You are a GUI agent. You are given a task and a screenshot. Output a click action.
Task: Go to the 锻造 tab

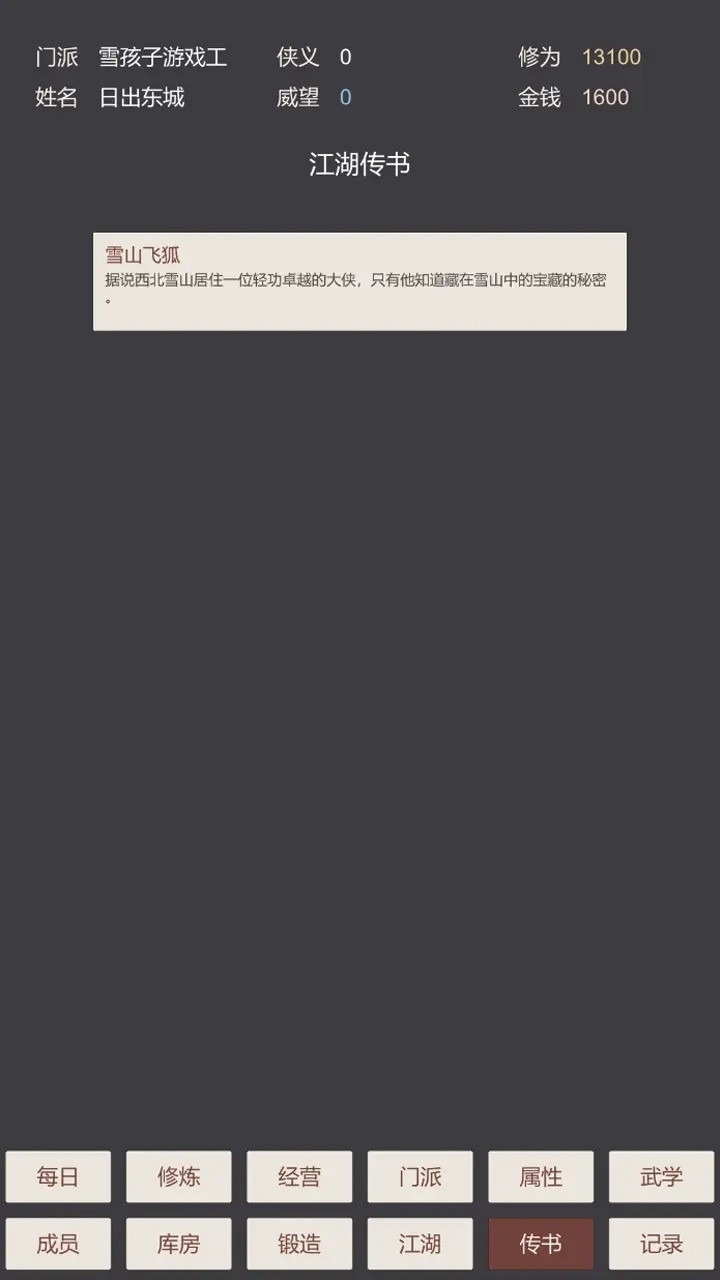299,1244
